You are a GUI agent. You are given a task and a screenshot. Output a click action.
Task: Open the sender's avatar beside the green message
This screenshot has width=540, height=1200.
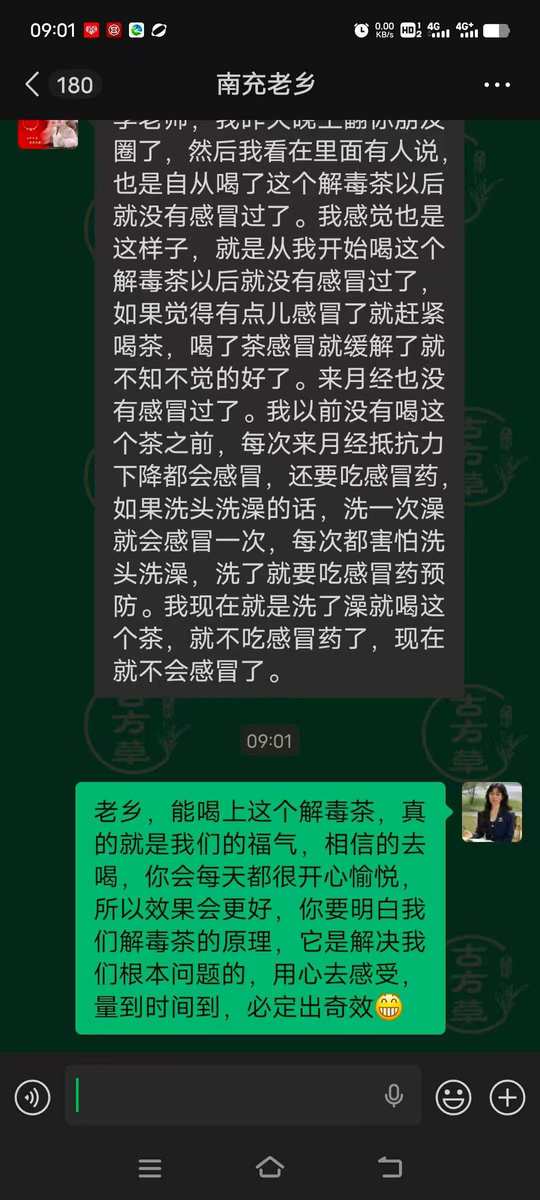[x=491, y=812]
